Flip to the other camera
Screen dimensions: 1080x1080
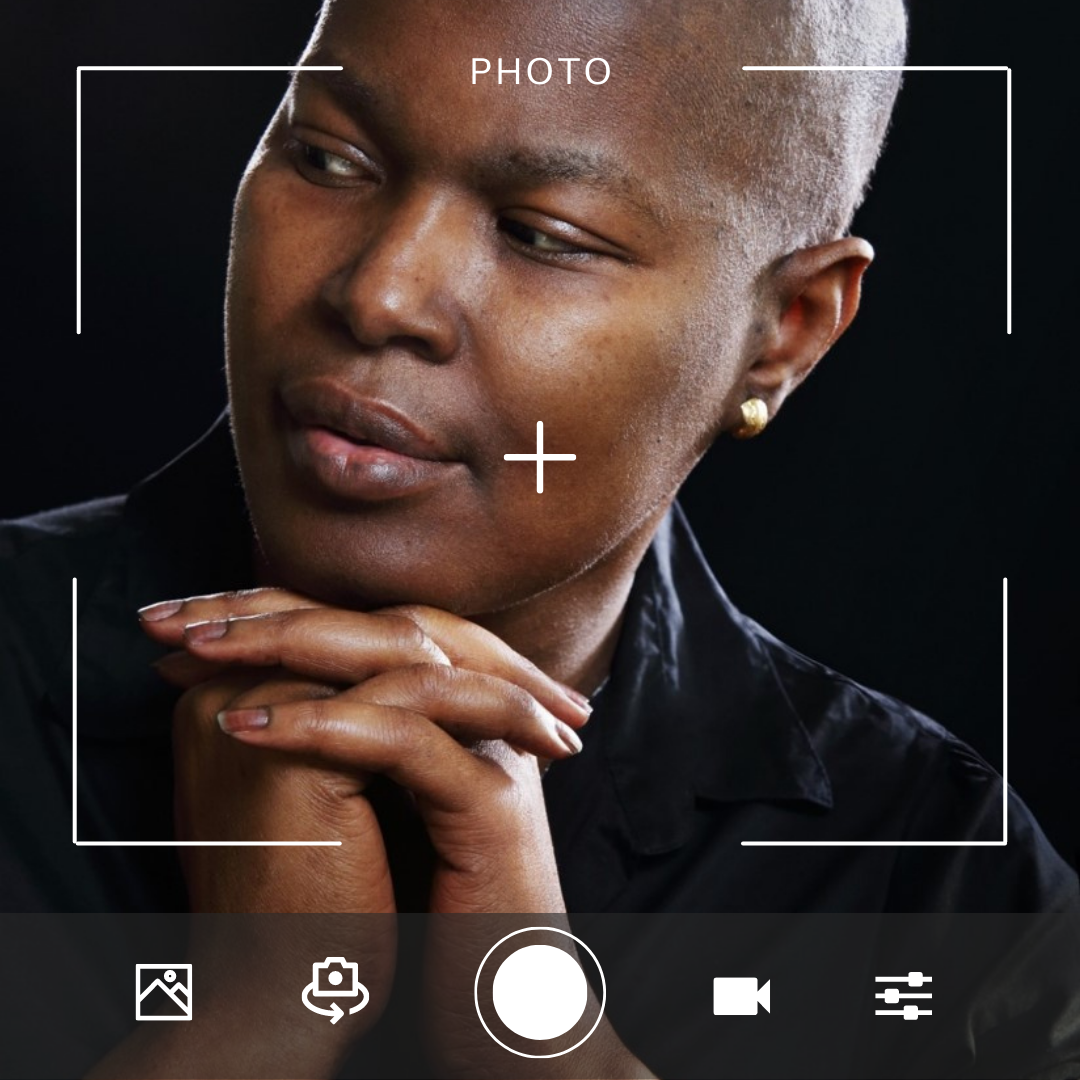(335, 990)
